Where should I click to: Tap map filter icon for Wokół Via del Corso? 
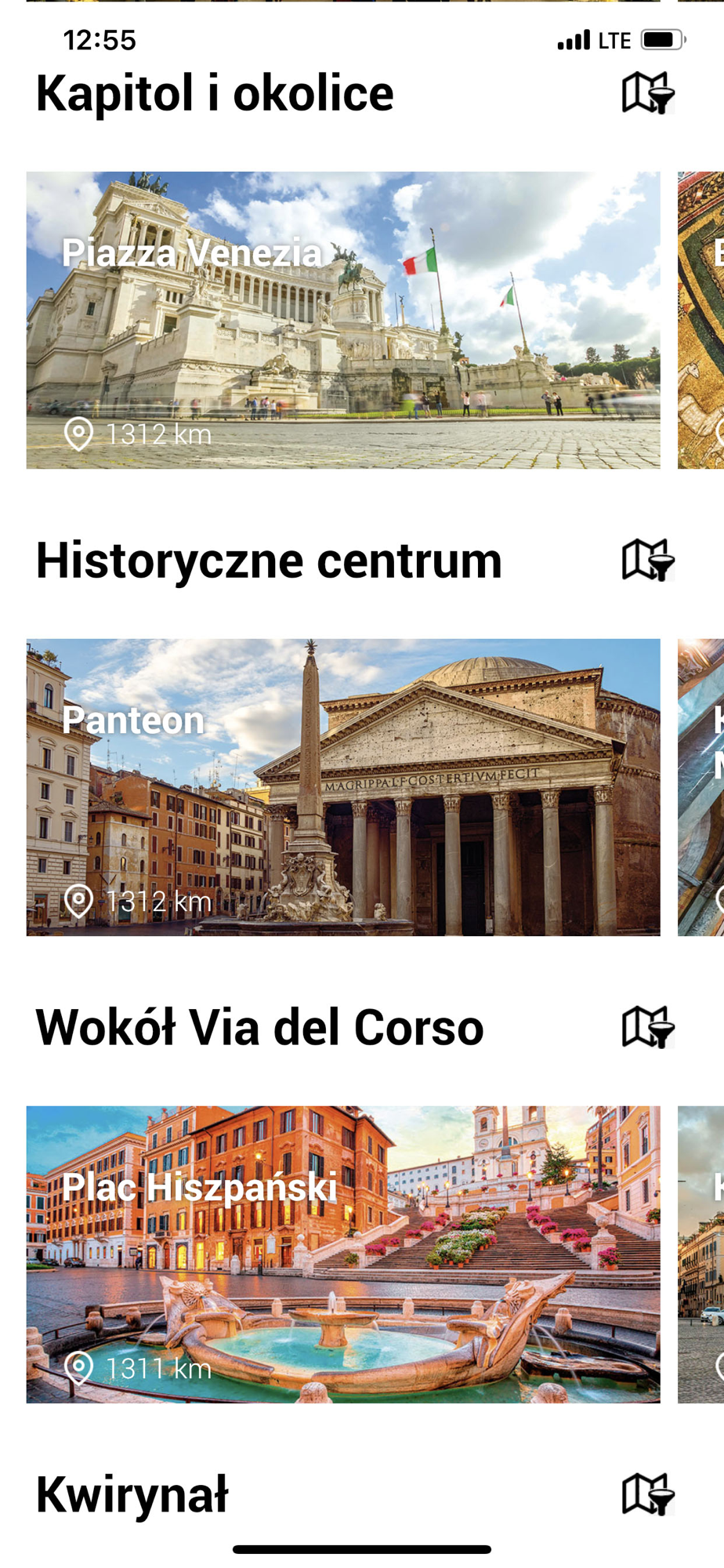click(x=648, y=1027)
